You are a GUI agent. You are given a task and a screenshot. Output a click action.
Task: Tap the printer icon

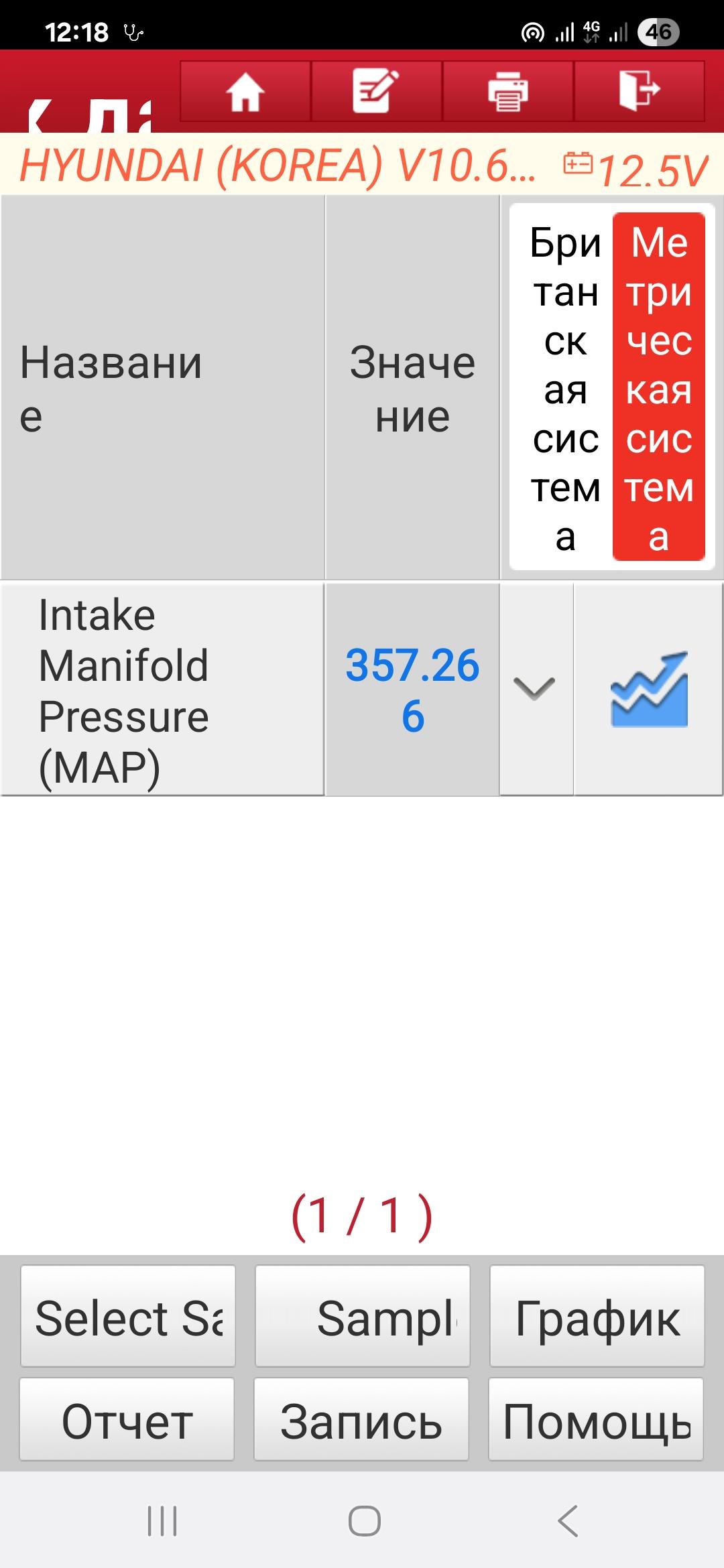pyautogui.click(x=508, y=91)
